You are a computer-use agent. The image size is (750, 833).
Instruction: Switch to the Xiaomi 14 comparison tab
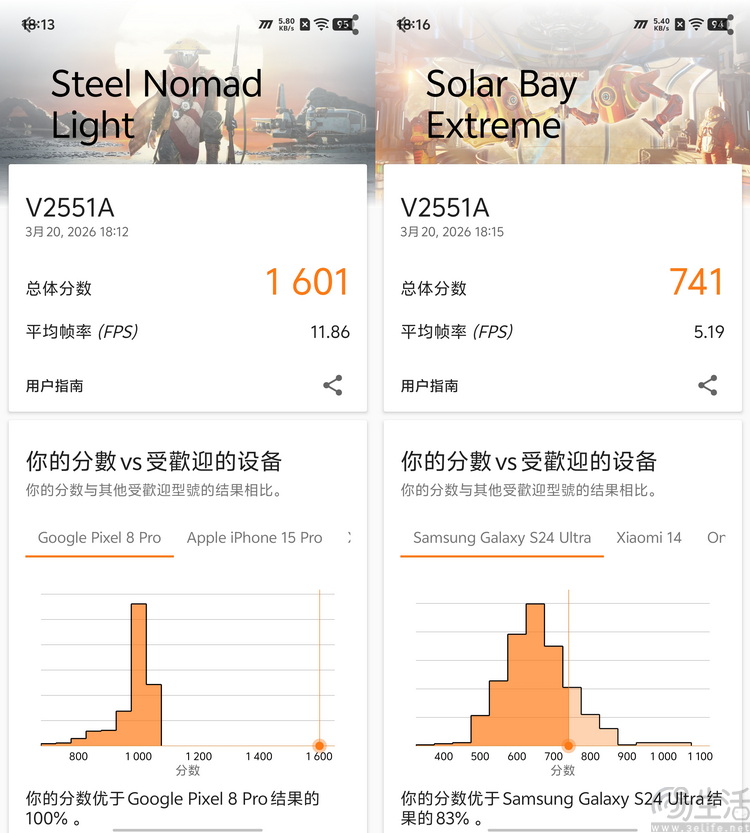click(x=650, y=537)
